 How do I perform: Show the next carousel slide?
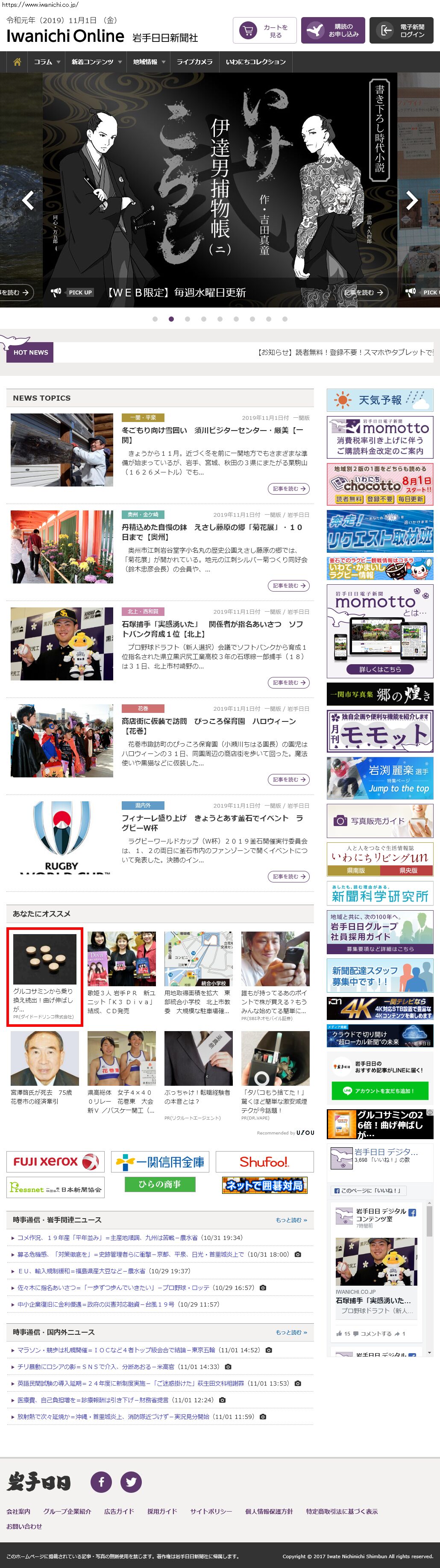click(412, 200)
